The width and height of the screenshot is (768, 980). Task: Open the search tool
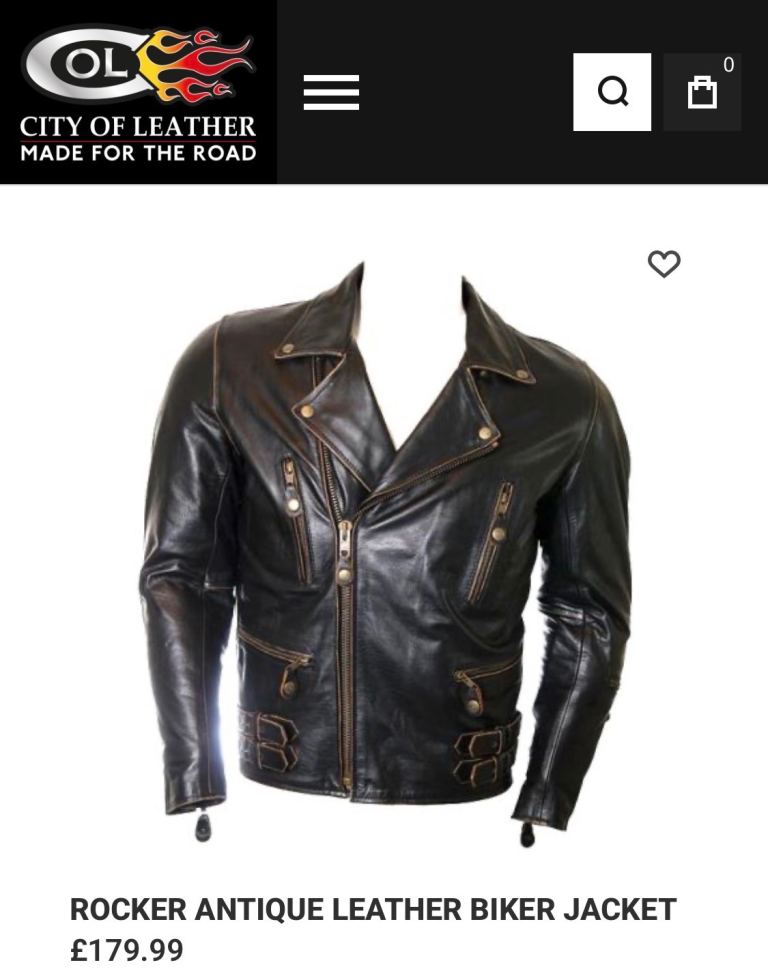(x=612, y=92)
